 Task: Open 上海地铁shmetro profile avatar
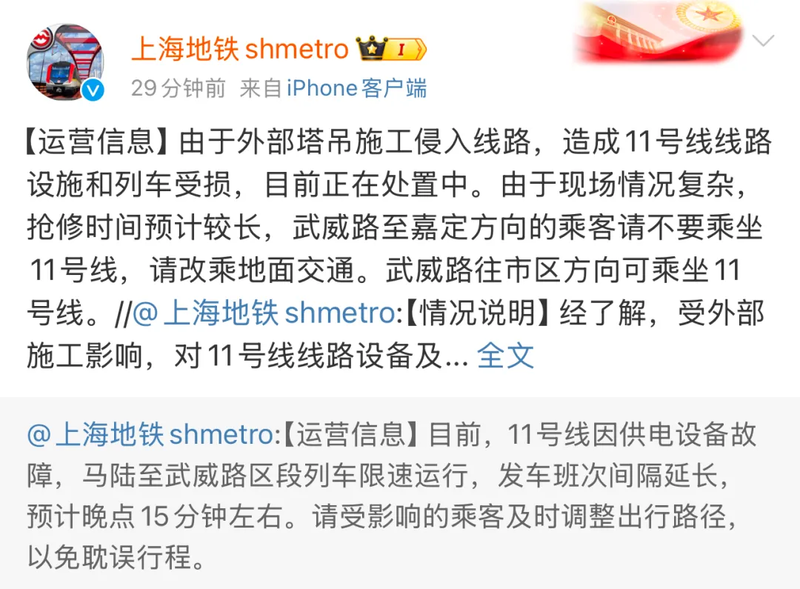[x=63, y=62]
